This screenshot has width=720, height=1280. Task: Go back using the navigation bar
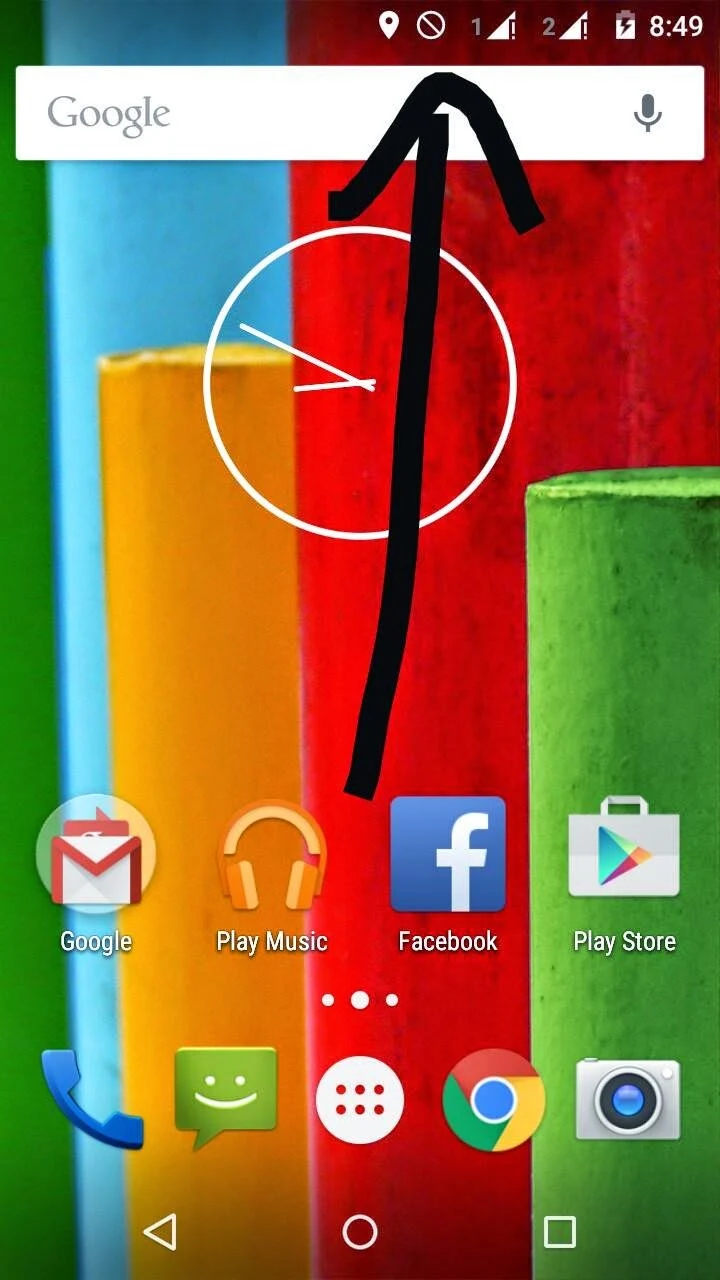pyautogui.click(x=160, y=1232)
